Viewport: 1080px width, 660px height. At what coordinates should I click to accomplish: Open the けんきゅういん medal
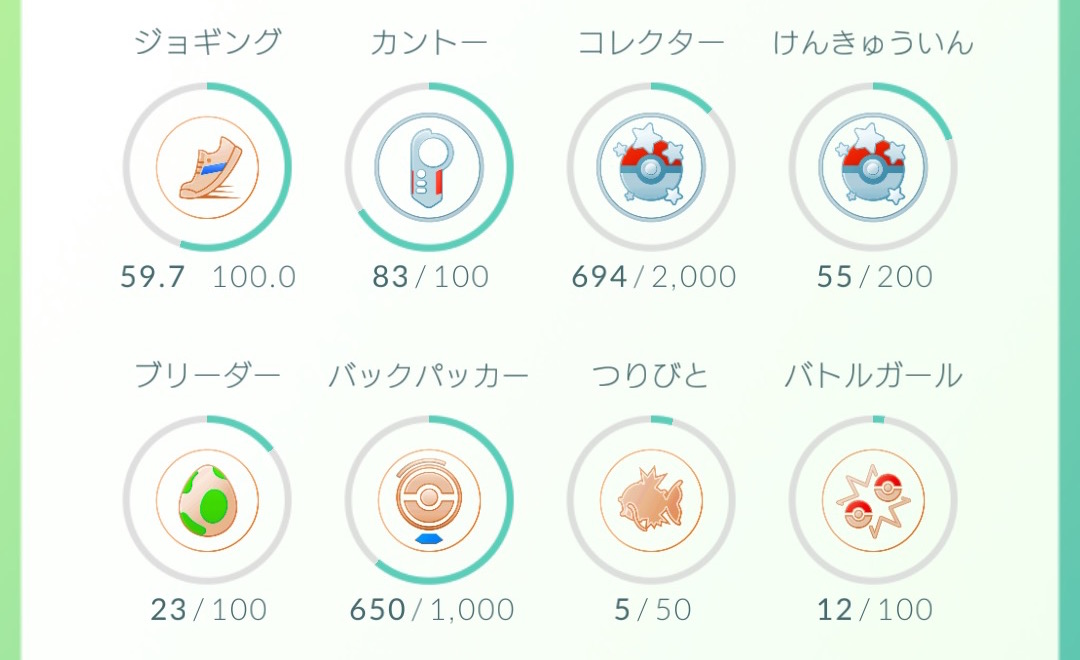873,167
